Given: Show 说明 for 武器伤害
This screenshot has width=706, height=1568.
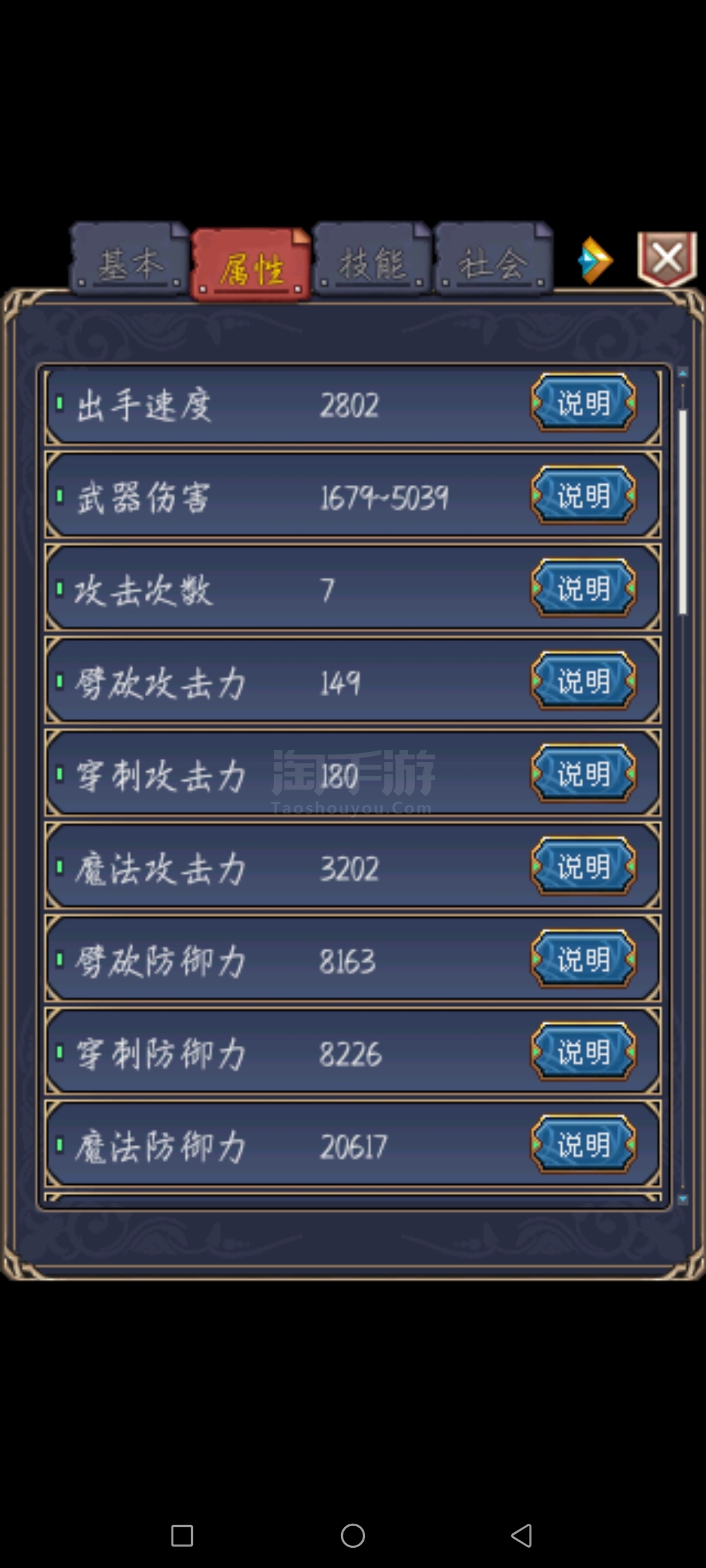Looking at the screenshot, I should pyautogui.click(x=583, y=495).
